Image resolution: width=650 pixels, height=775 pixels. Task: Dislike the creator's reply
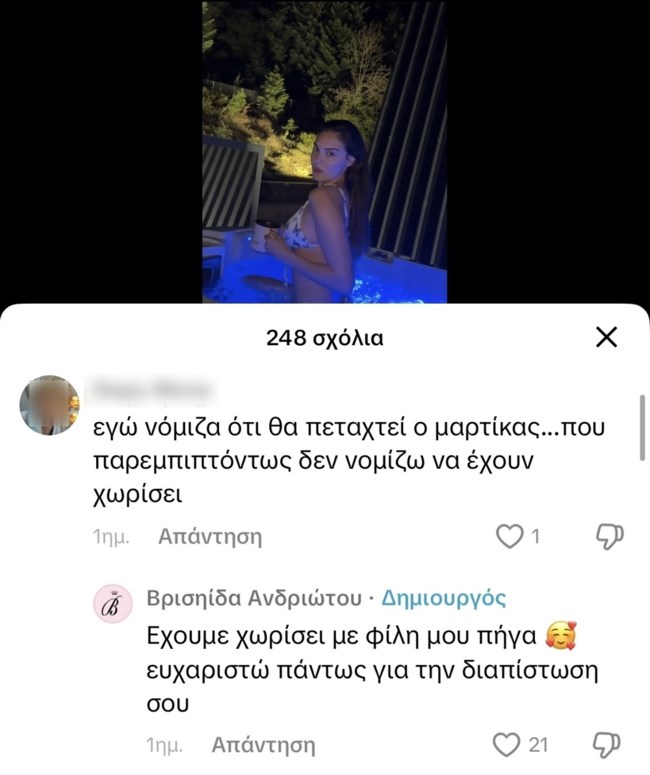coord(608,744)
